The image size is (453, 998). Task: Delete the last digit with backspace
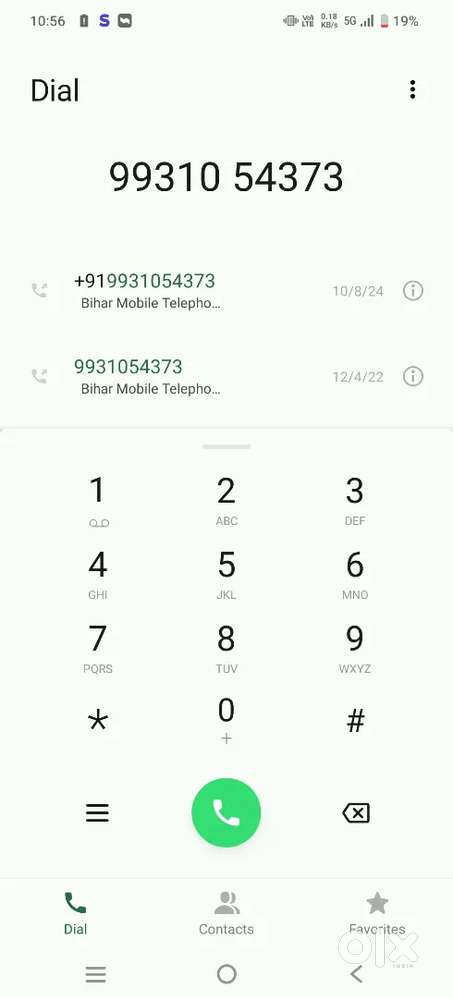pyautogui.click(x=356, y=813)
